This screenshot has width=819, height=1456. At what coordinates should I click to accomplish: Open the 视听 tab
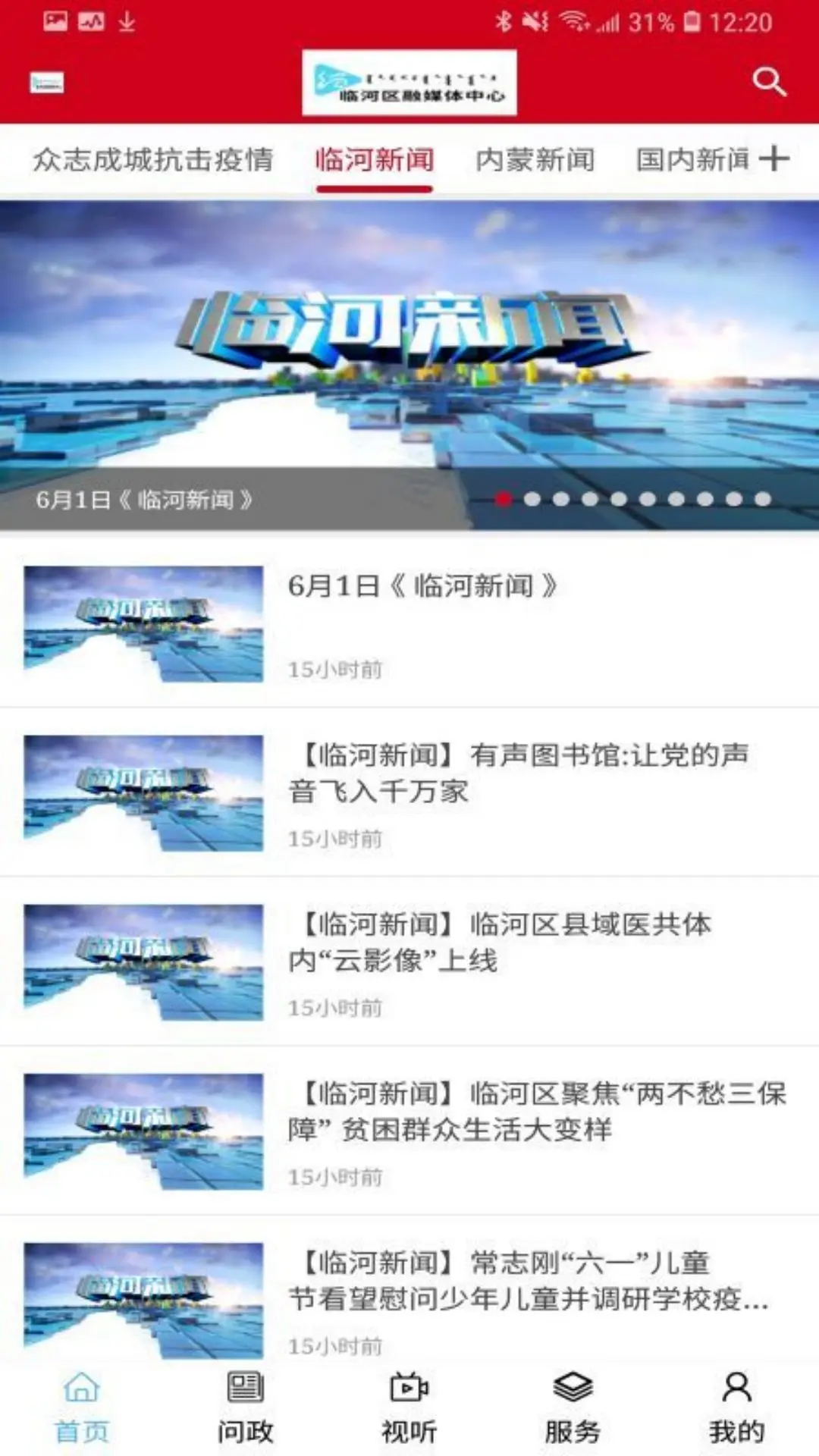pyautogui.click(x=409, y=1407)
